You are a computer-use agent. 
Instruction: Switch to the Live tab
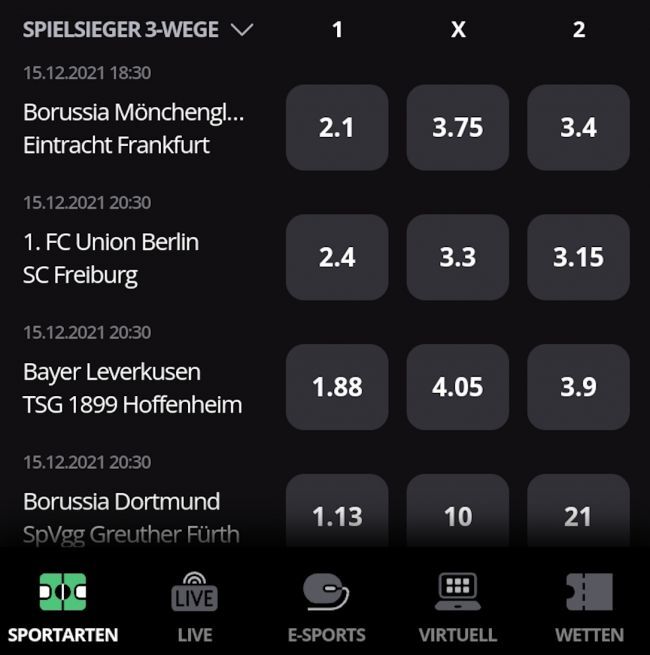195,607
